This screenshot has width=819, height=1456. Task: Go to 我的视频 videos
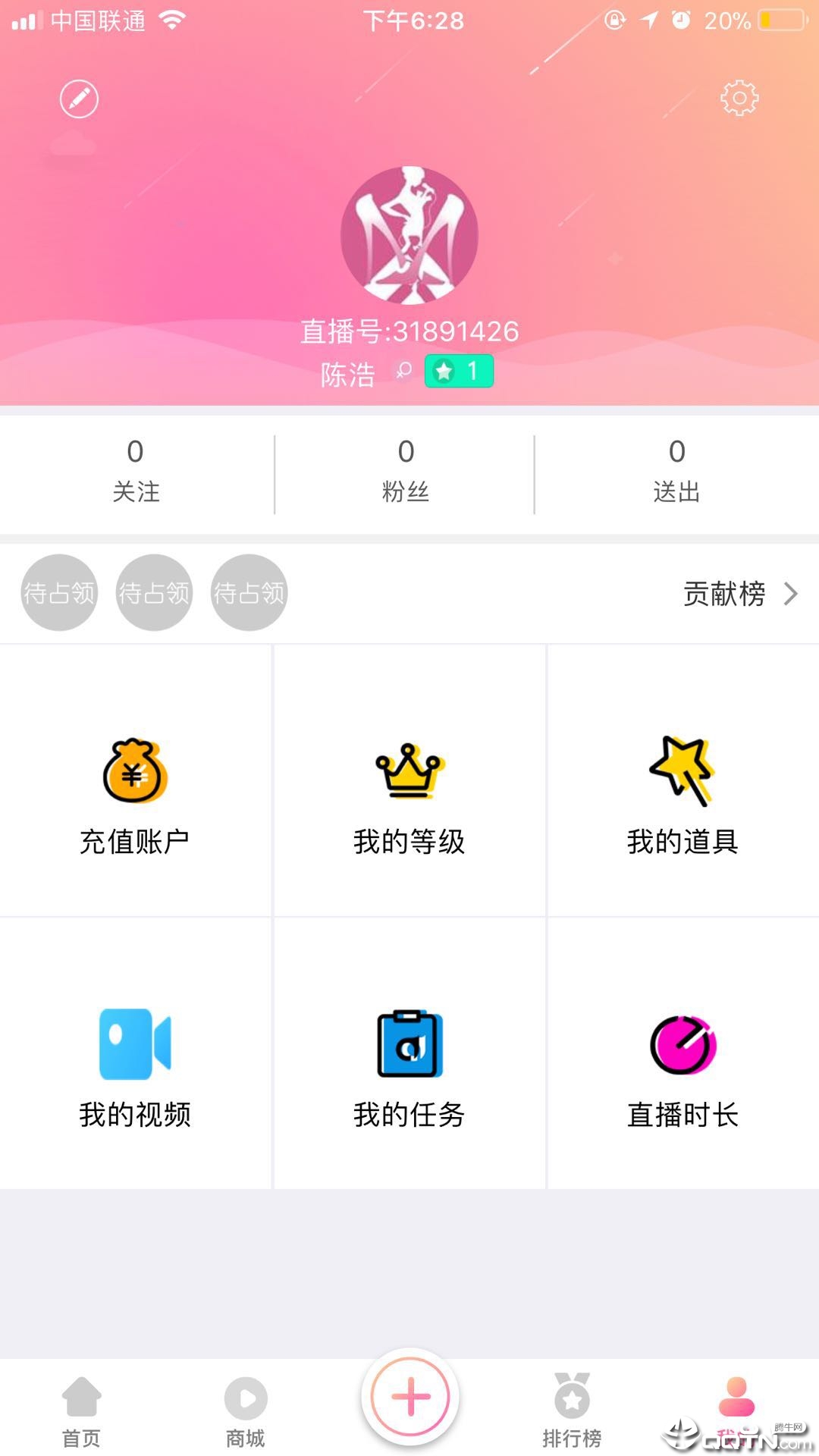click(x=135, y=1065)
